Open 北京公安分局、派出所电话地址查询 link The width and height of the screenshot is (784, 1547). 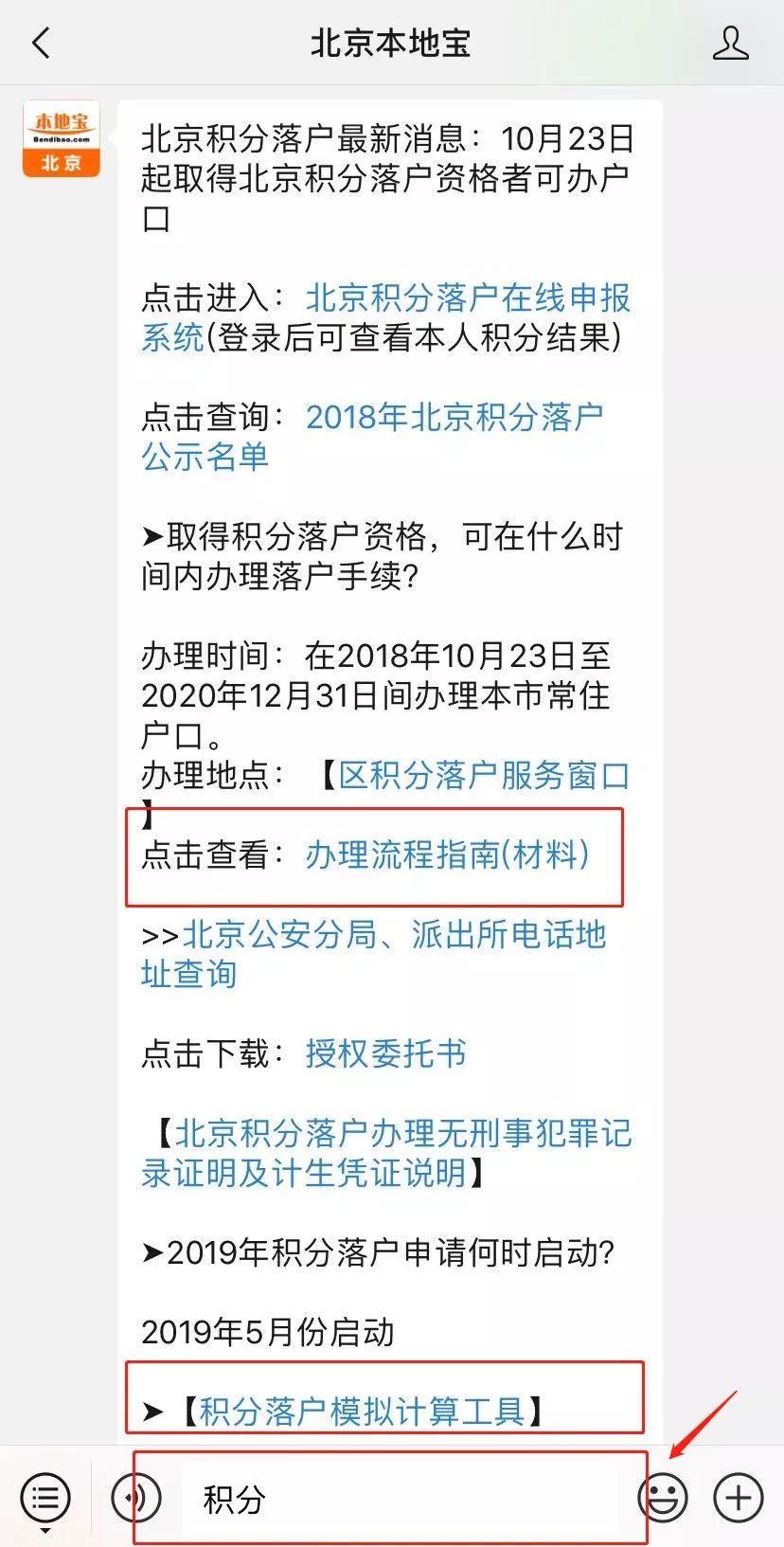[374, 954]
